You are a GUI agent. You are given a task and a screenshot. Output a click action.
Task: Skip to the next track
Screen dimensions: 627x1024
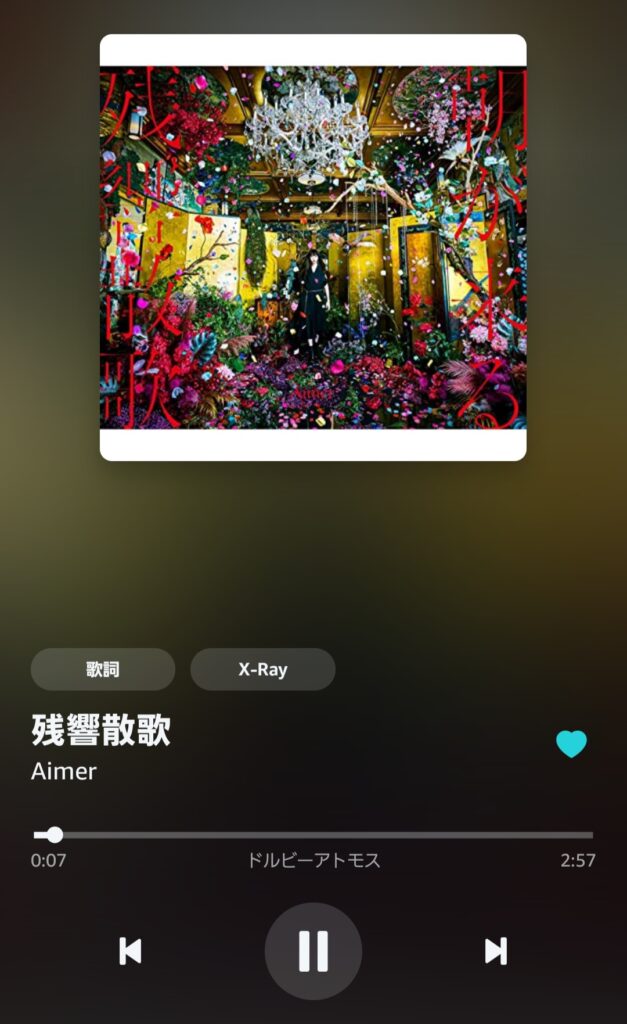(495, 951)
